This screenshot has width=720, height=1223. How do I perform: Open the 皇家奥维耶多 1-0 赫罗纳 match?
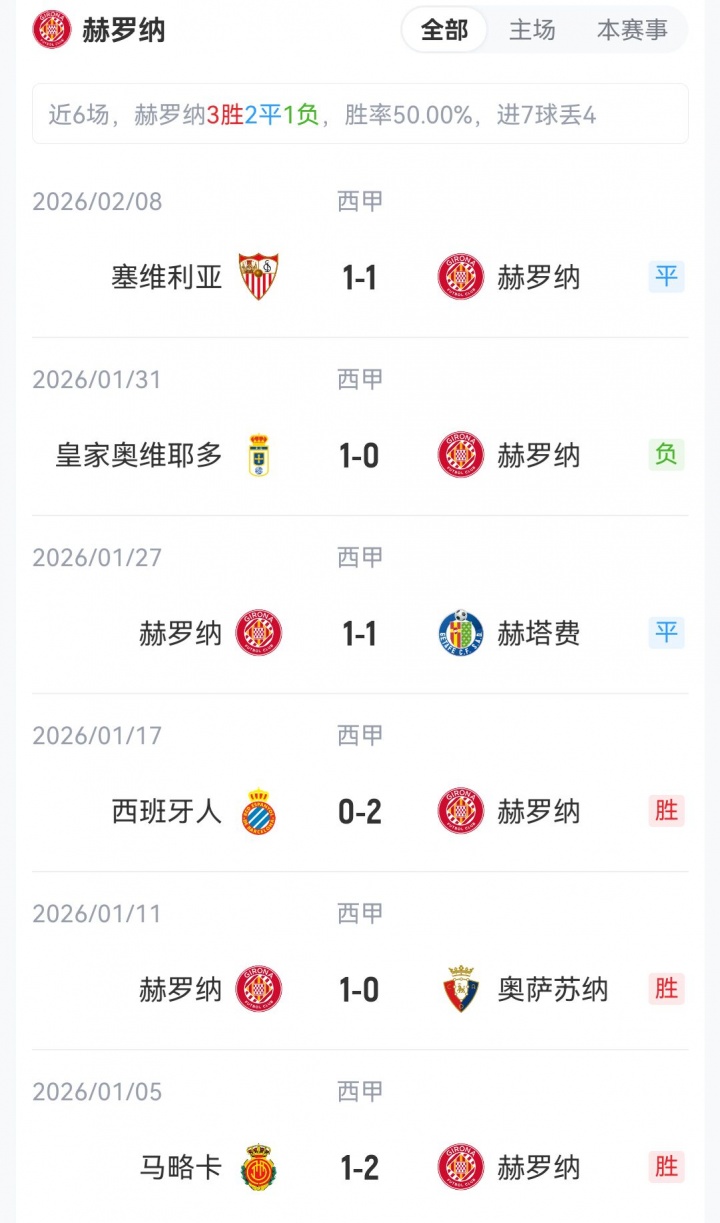click(359, 456)
